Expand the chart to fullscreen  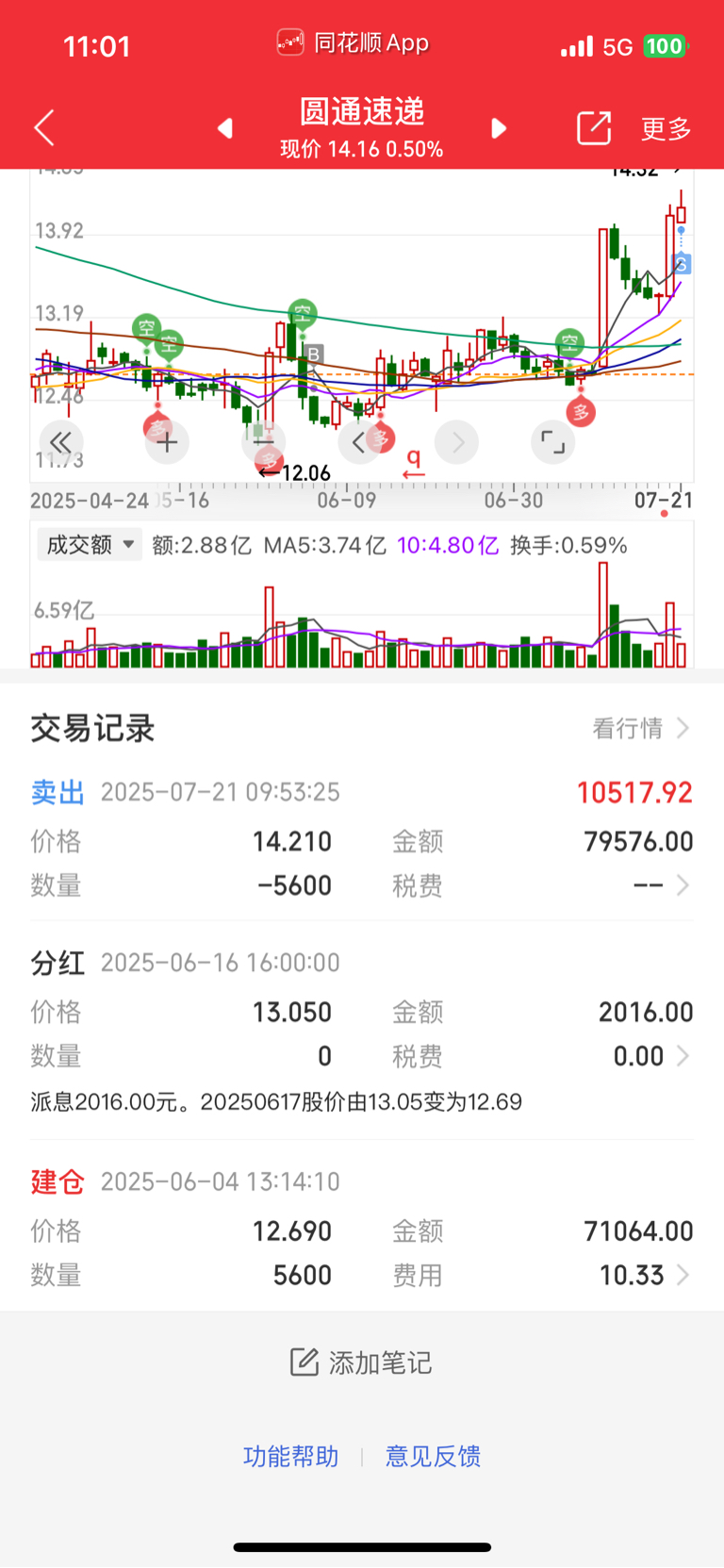552,441
